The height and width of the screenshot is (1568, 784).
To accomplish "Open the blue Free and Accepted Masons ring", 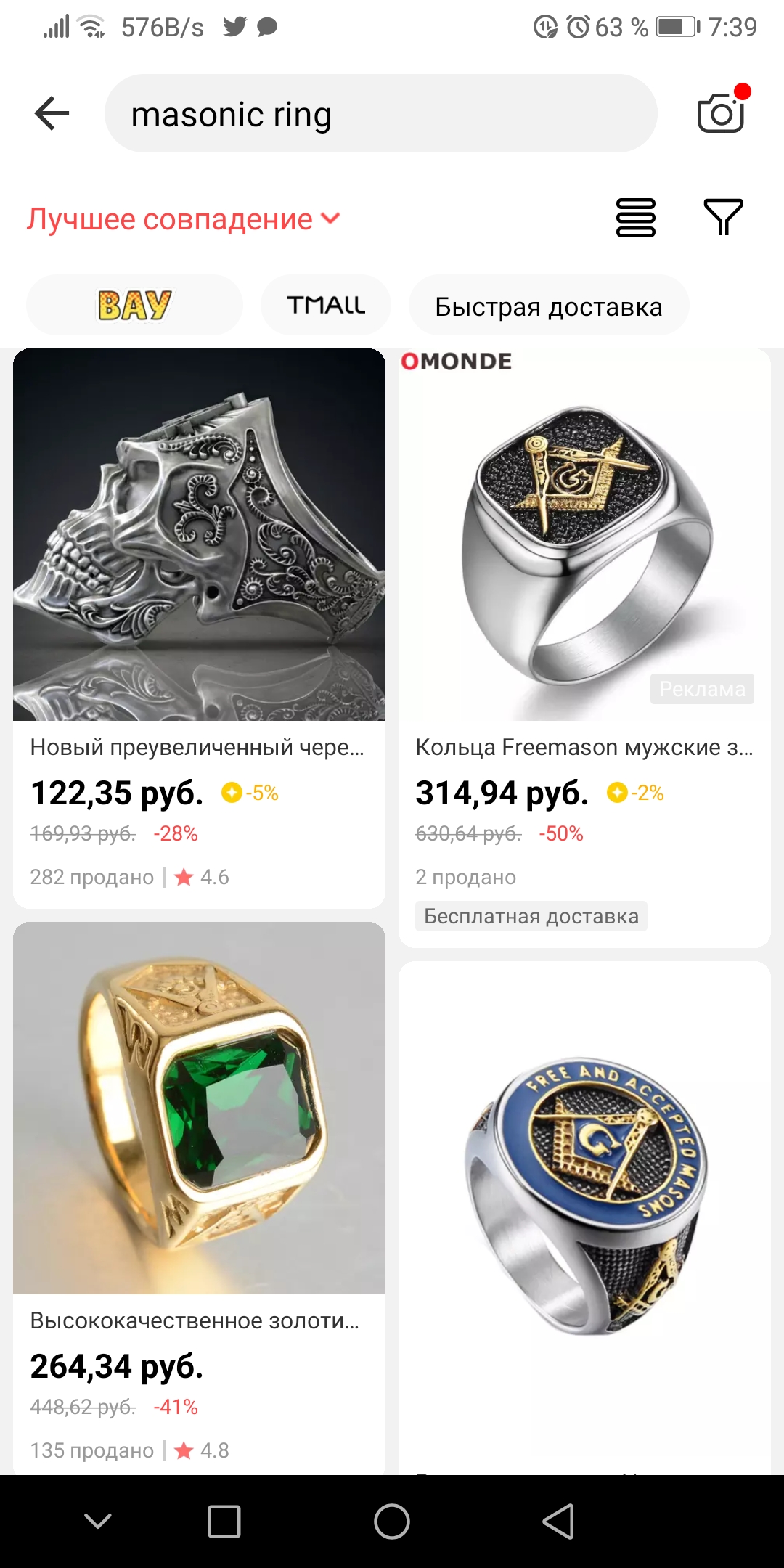I will (584, 1218).
